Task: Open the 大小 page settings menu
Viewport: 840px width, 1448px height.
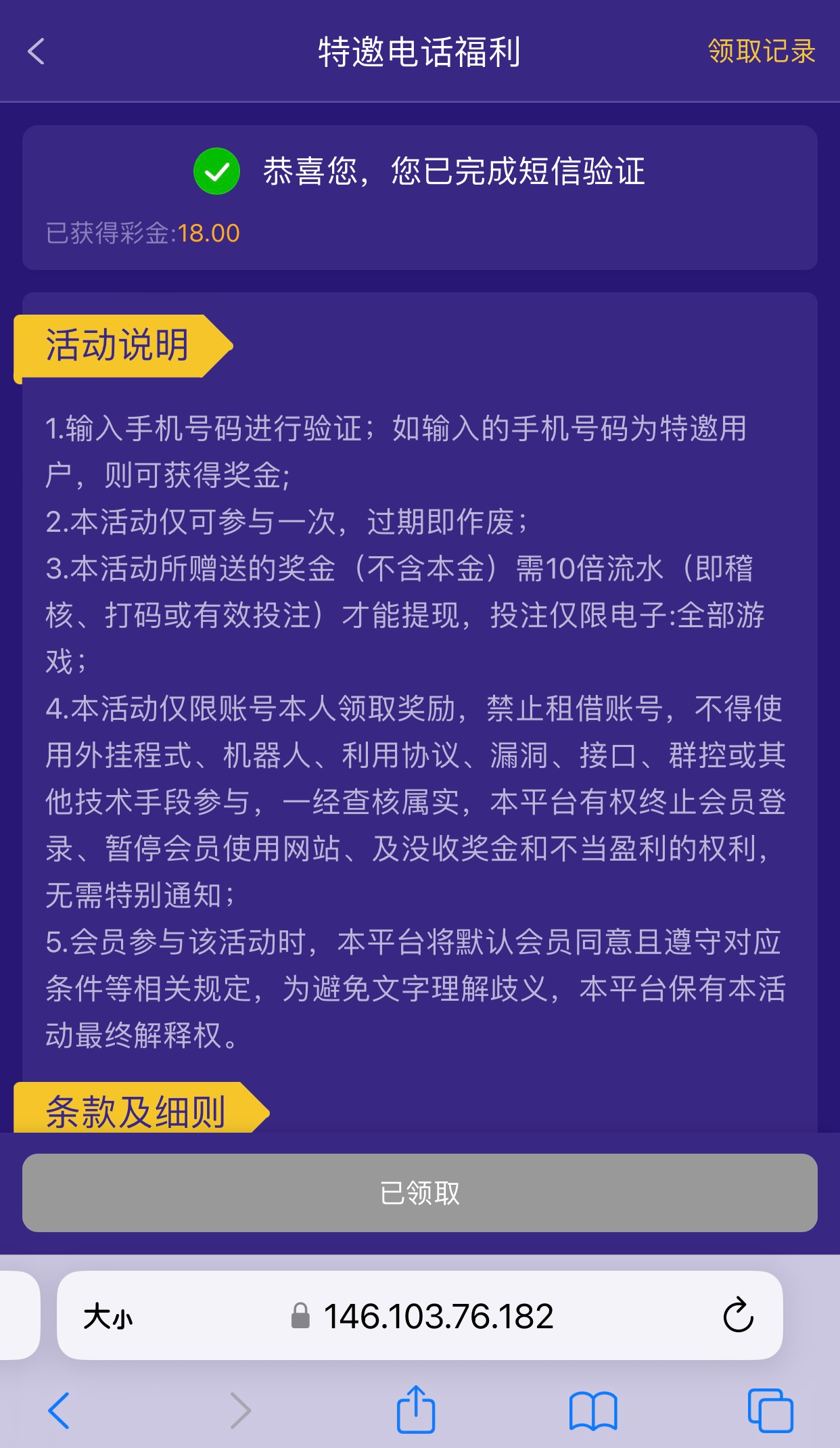Action: 108,1317
